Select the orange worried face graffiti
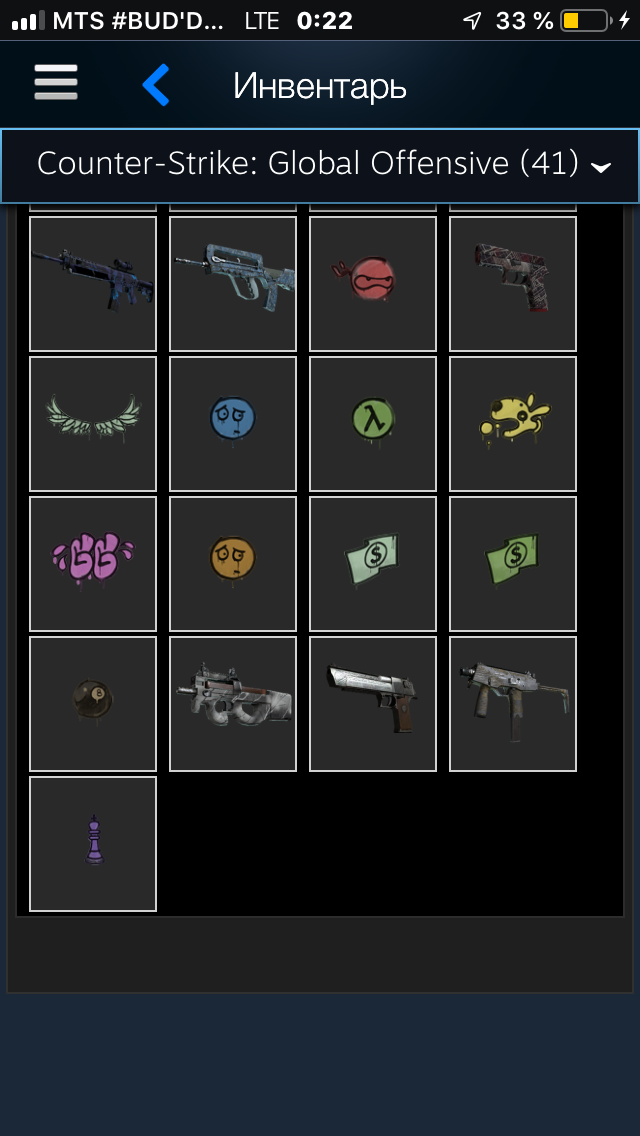This screenshot has width=640, height=1136. tap(233, 564)
